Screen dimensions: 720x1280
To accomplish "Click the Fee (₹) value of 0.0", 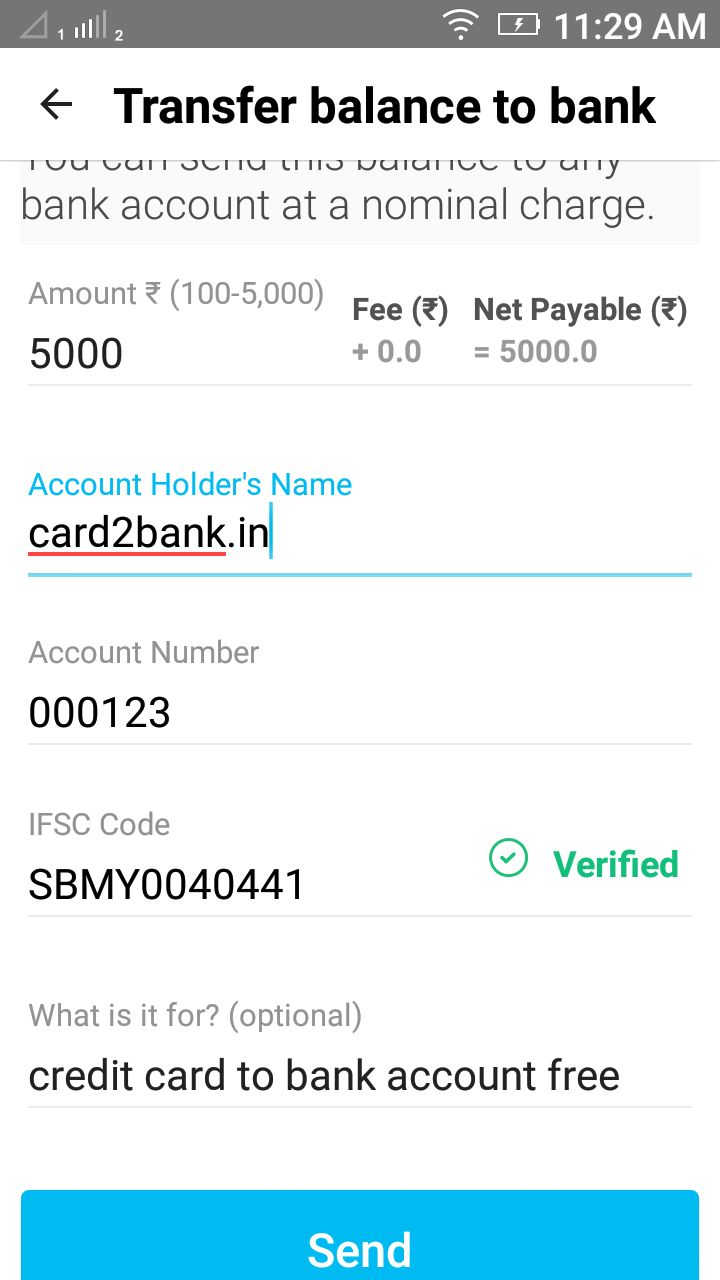I will 387,351.
